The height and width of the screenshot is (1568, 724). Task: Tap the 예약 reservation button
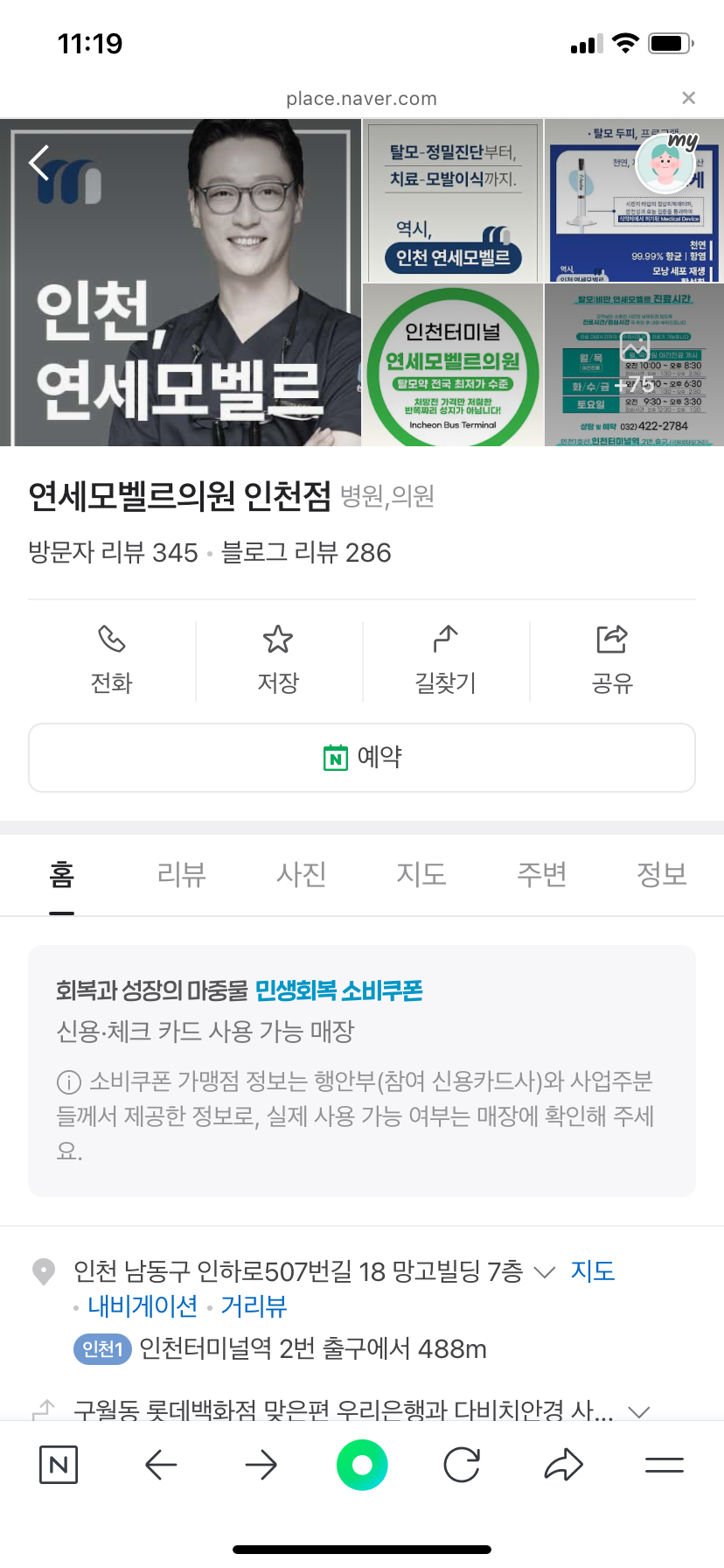(x=362, y=758)
